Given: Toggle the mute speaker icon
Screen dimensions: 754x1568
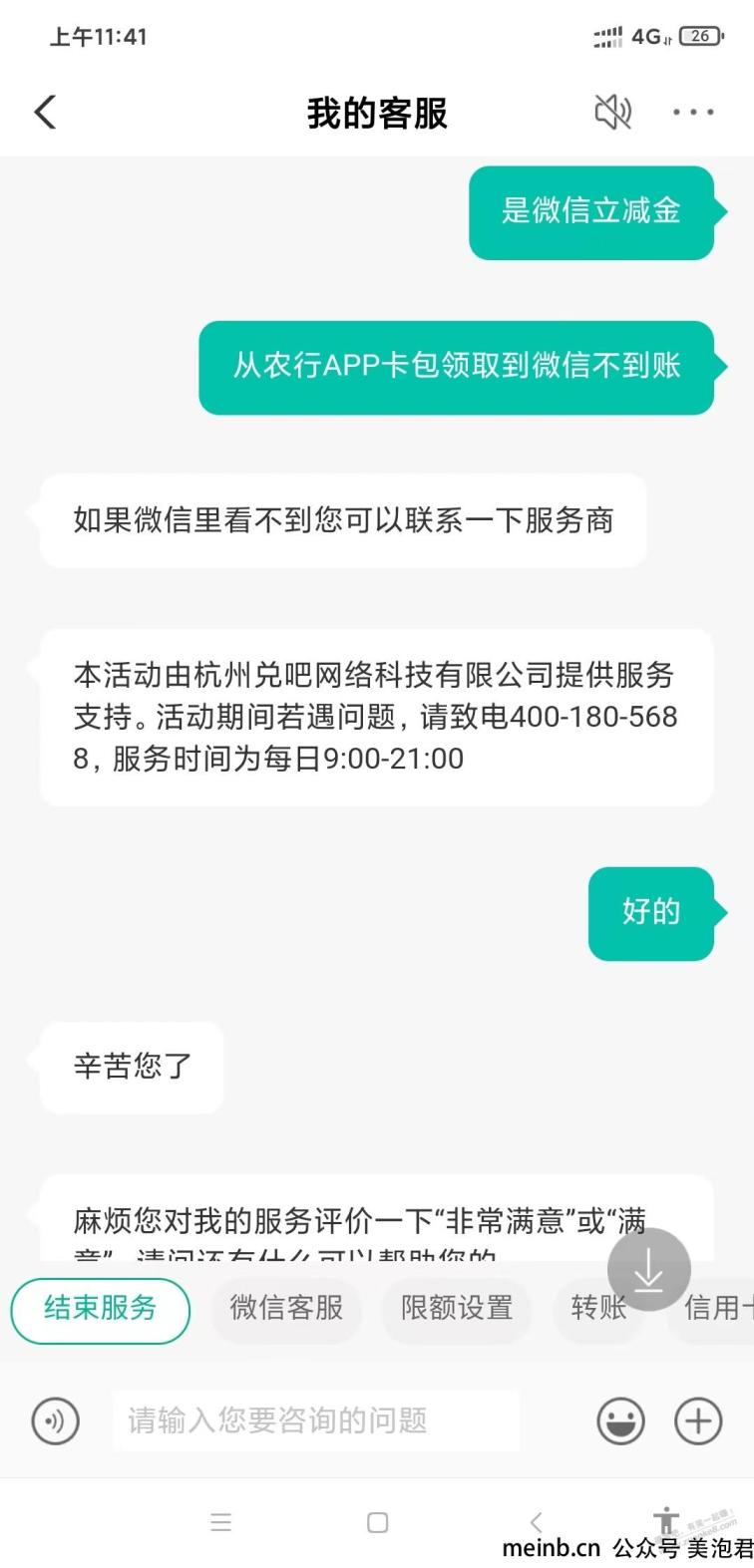Looking at the screenshot, I should (x=613, y=113).
